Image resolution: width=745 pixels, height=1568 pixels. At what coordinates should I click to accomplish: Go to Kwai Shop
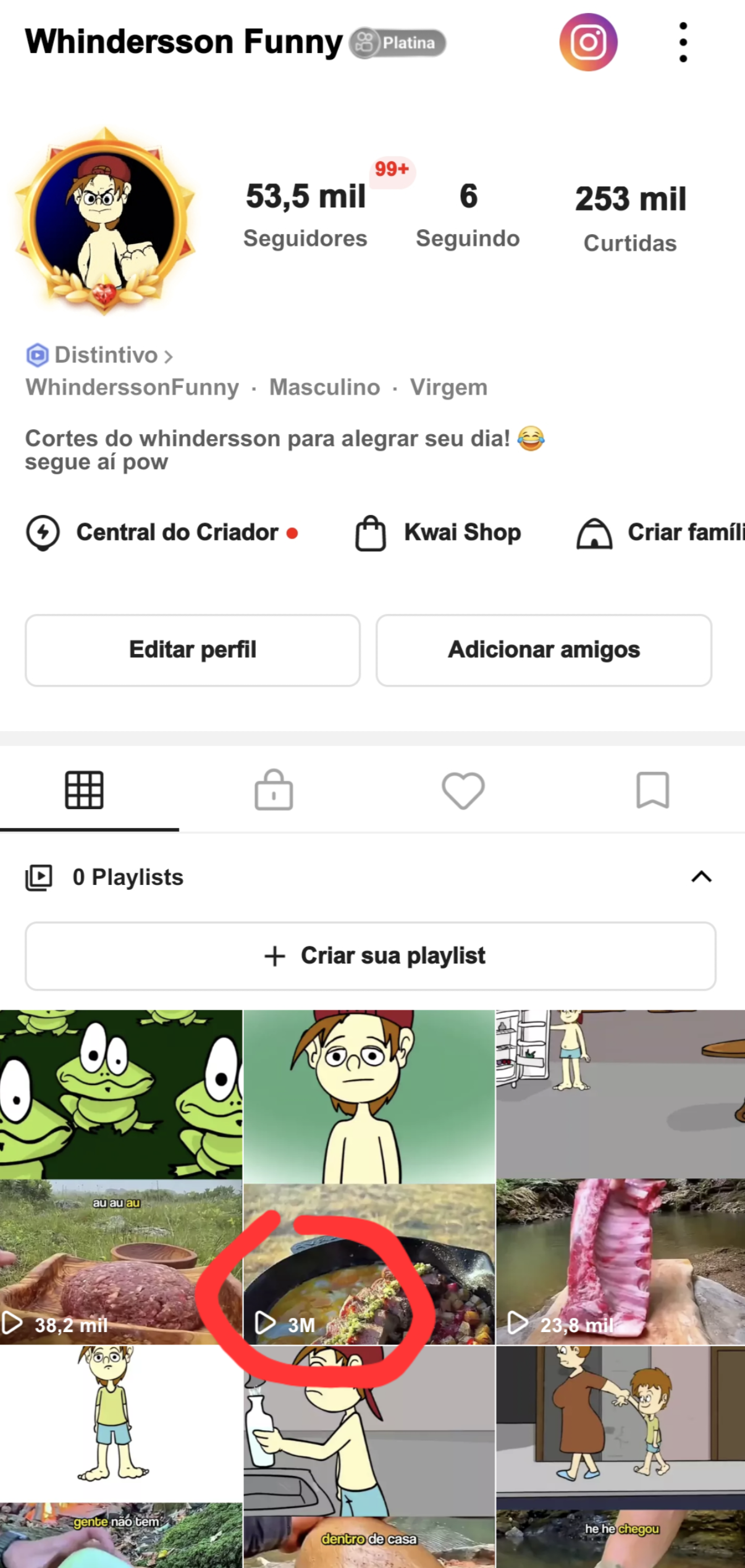(x=439, y=532)
